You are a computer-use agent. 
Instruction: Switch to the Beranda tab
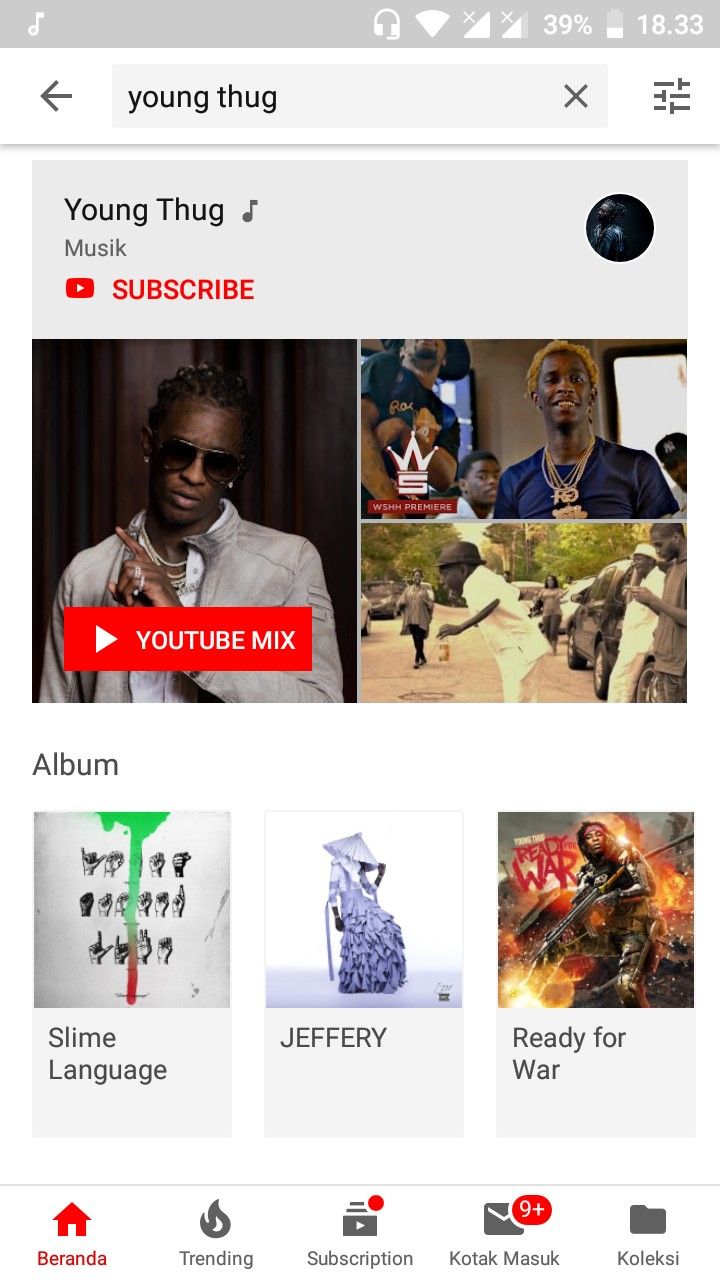click(72, 1234)
